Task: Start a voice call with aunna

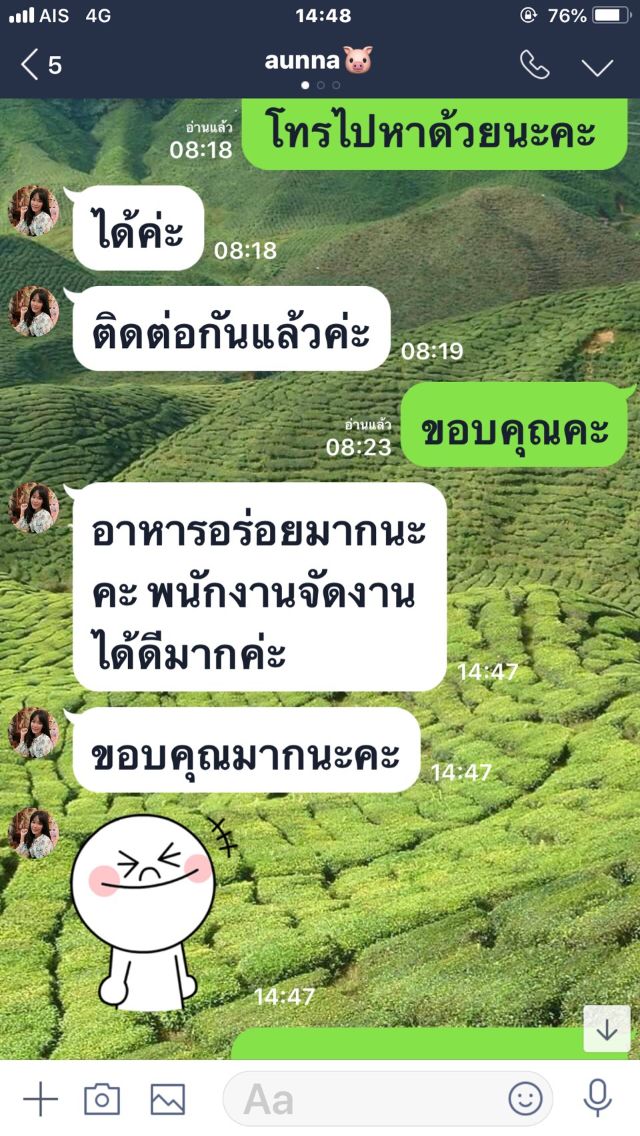Action: coord(534,66)
